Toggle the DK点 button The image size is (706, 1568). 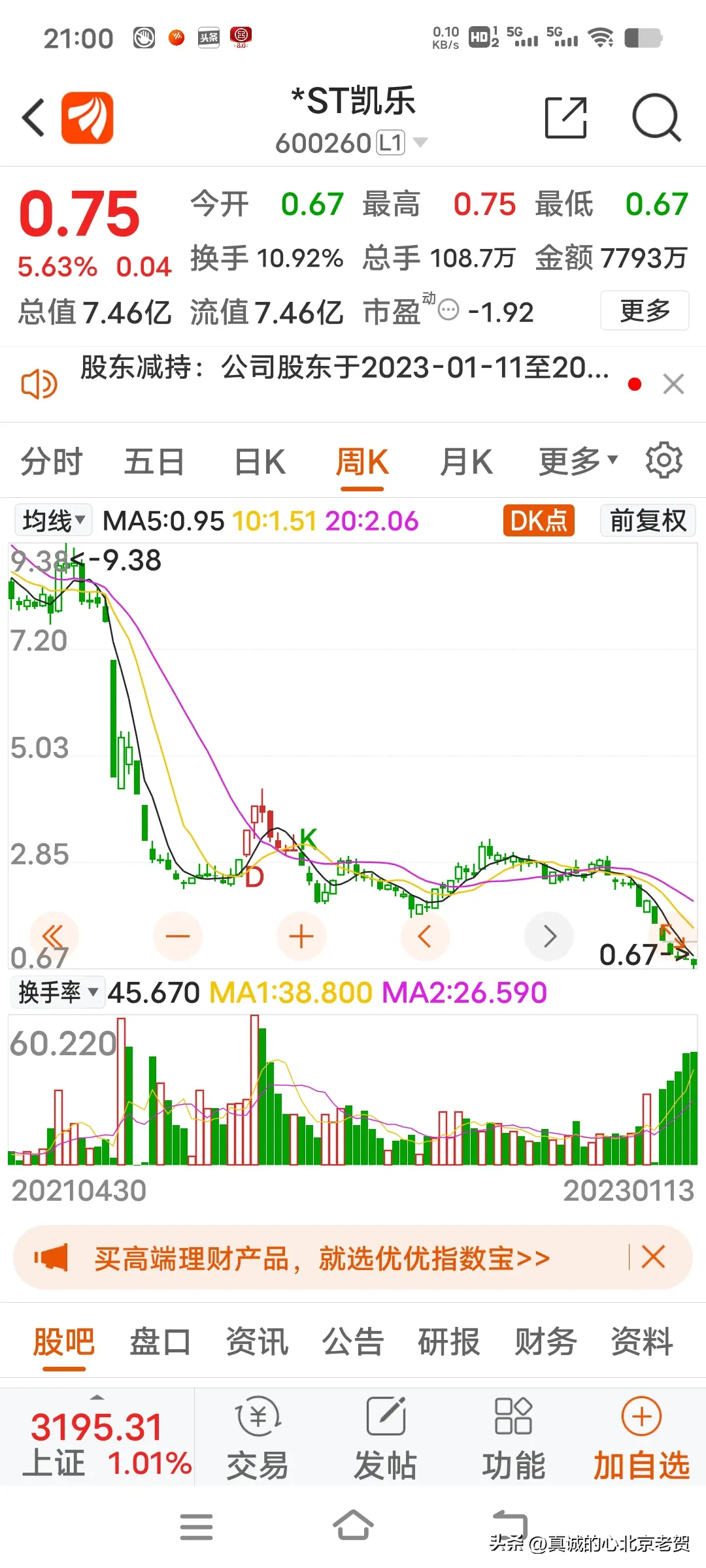pos(539,521)
